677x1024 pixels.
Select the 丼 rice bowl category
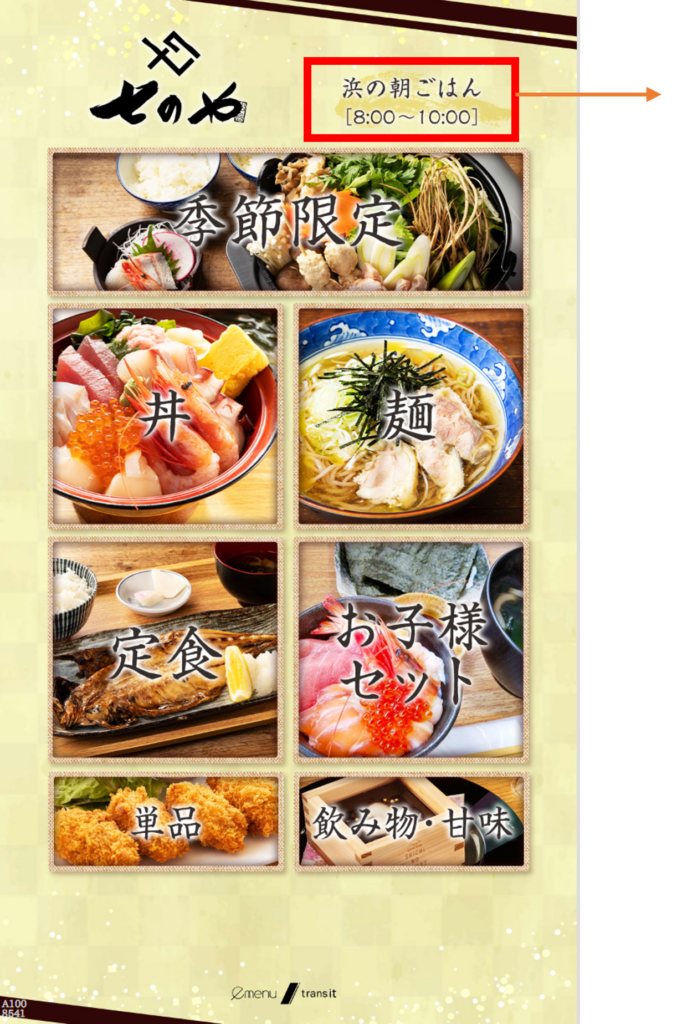[166, 416]
